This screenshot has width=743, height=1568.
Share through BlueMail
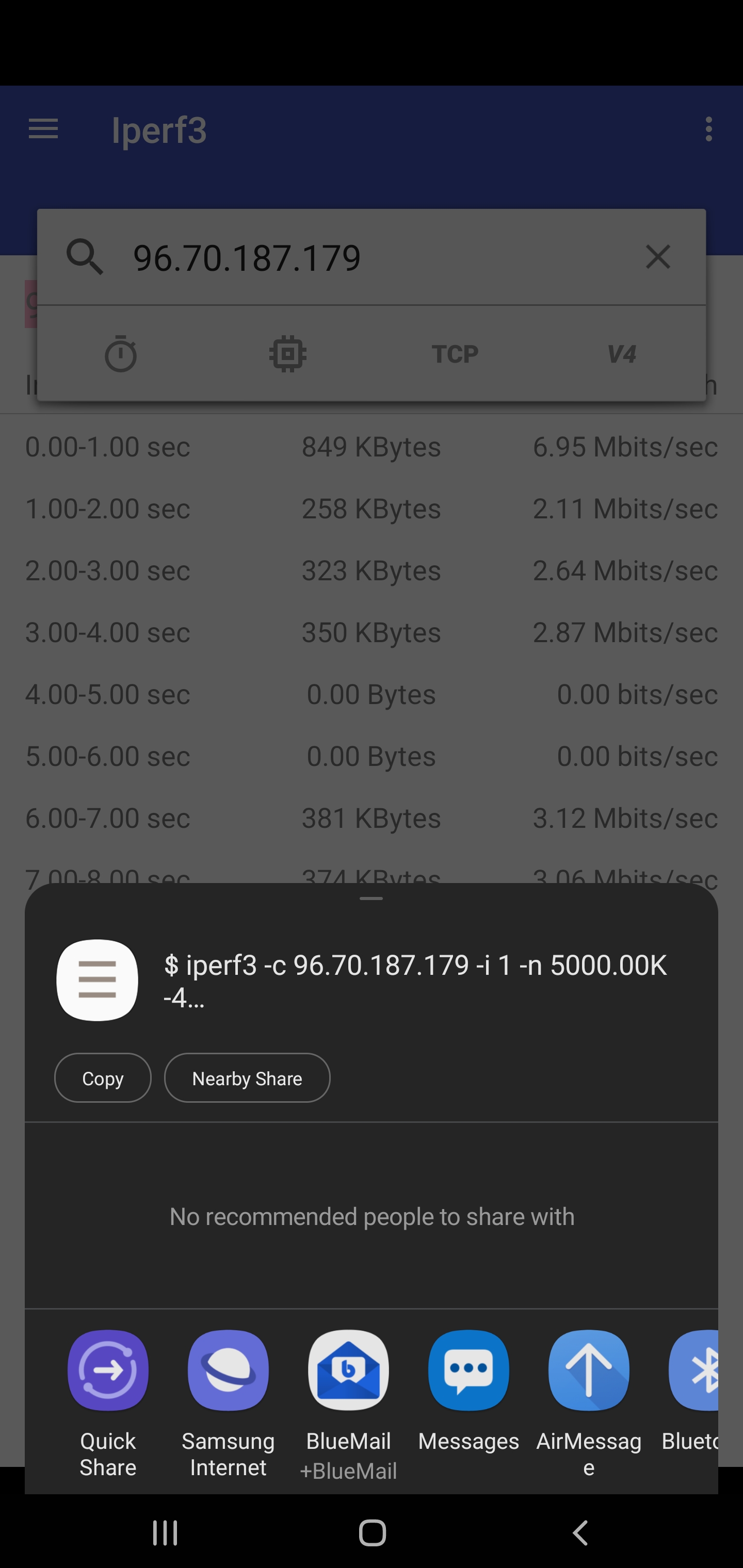coord(348,1371)
